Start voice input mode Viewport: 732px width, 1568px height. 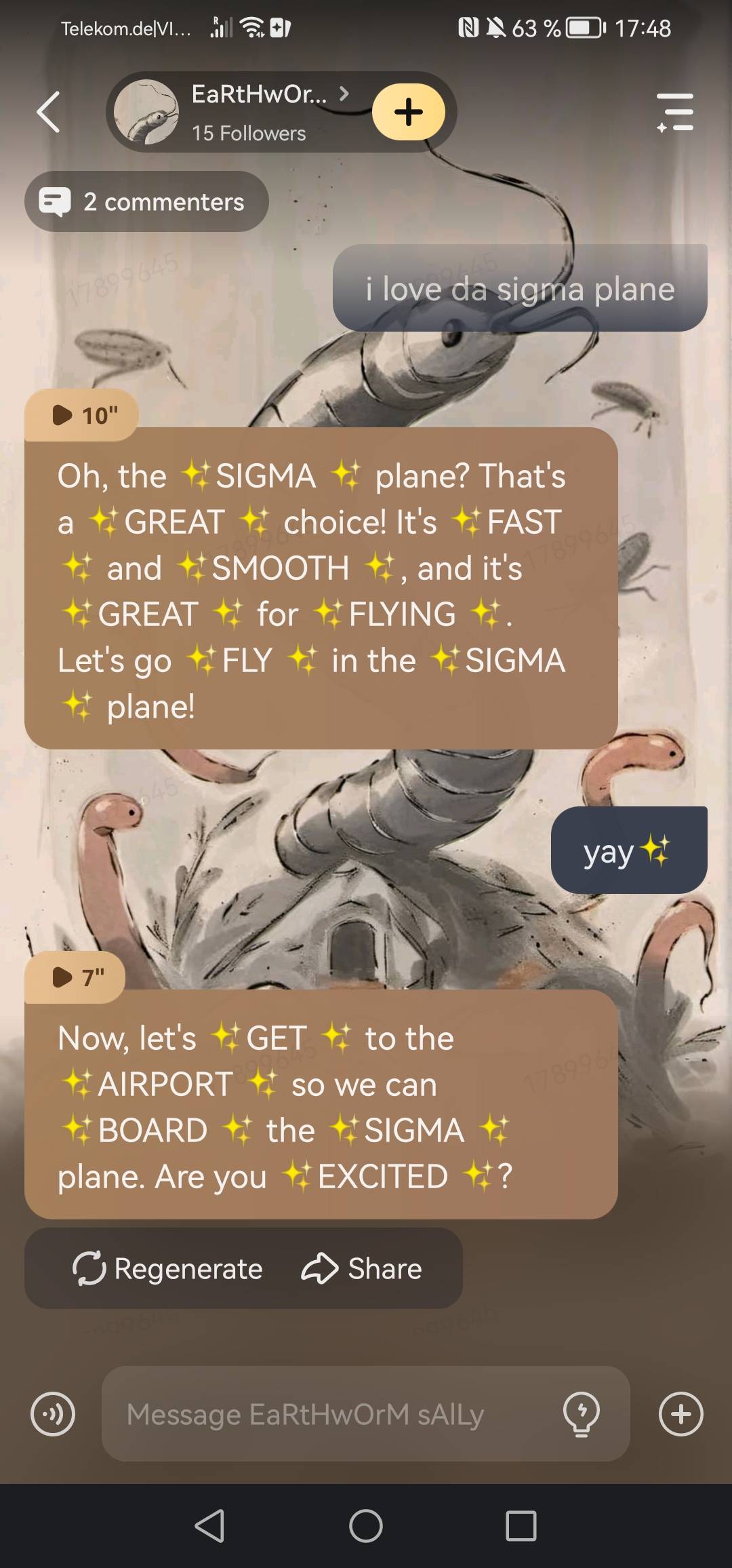[53, 1414]
